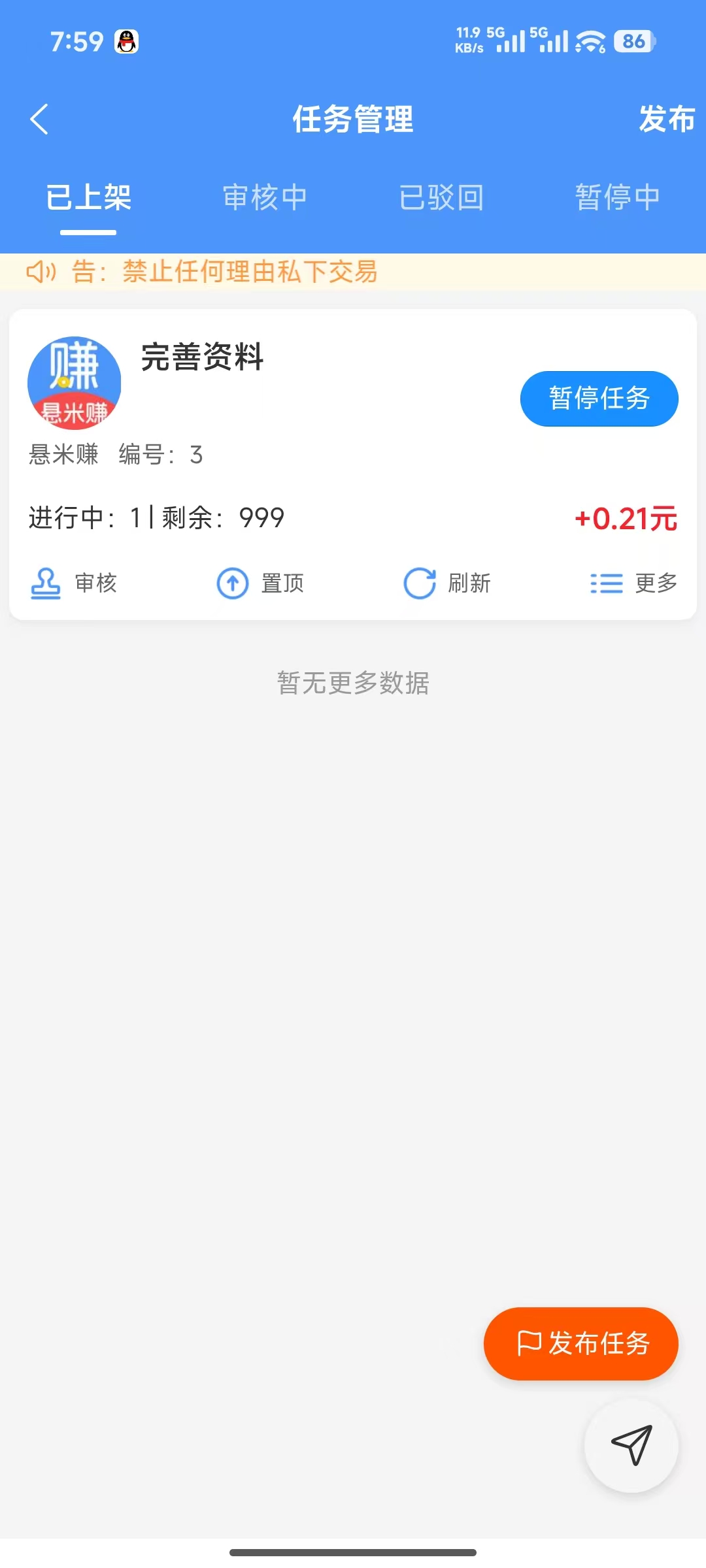Image resolution: width=706 pixels, height=1568 pixels.
Task: Tap the paper plane floating button
Action: pyautogui.click(x=631, y=1445)
